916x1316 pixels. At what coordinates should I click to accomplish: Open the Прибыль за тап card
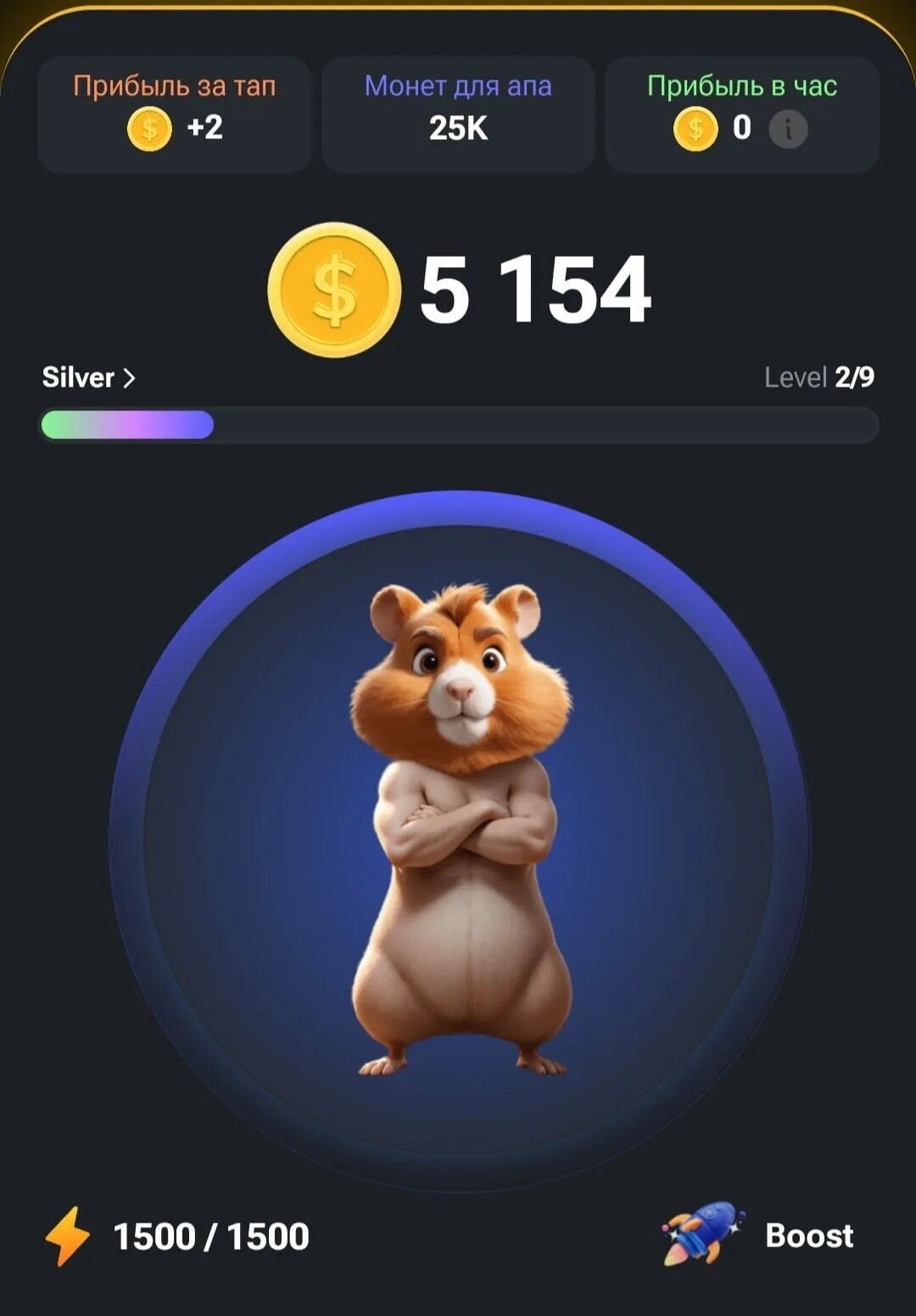(175, 114)
